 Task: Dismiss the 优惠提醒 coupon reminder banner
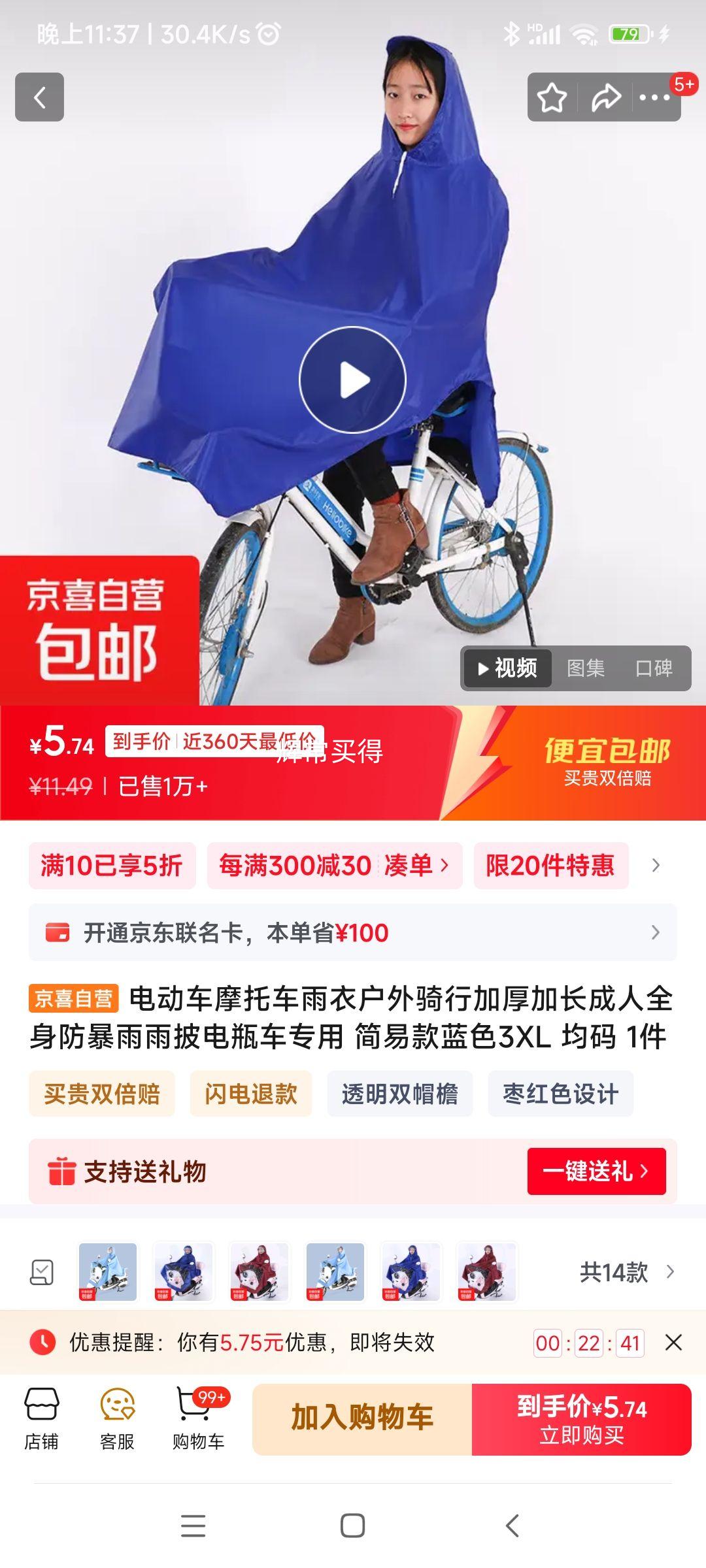[x=673, y=1343]
